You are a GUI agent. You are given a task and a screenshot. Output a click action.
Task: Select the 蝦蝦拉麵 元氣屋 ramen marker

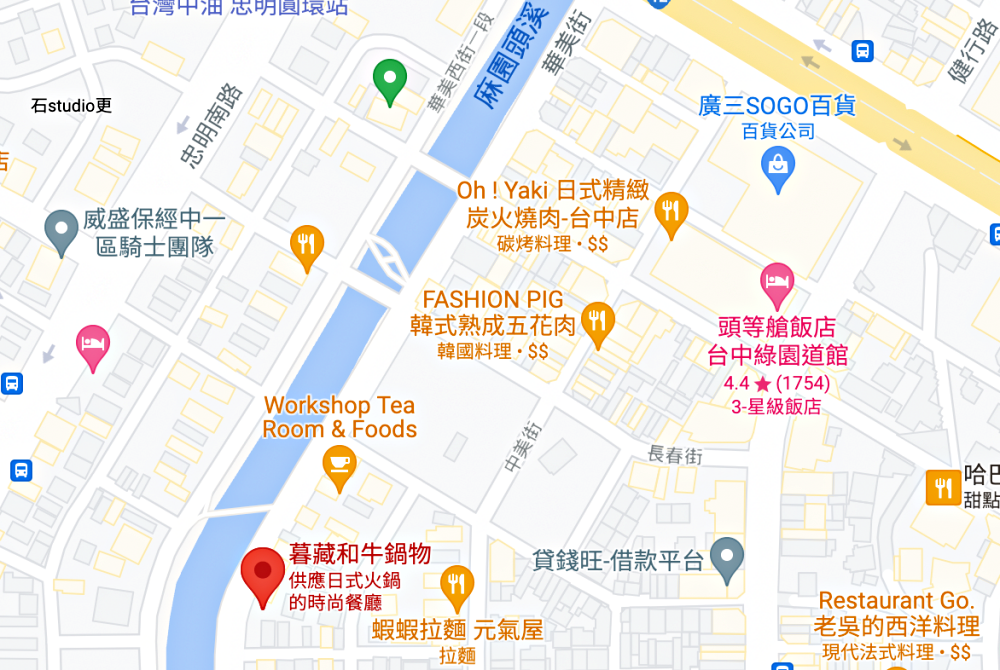pyautogui.click(x=457, y=584)
